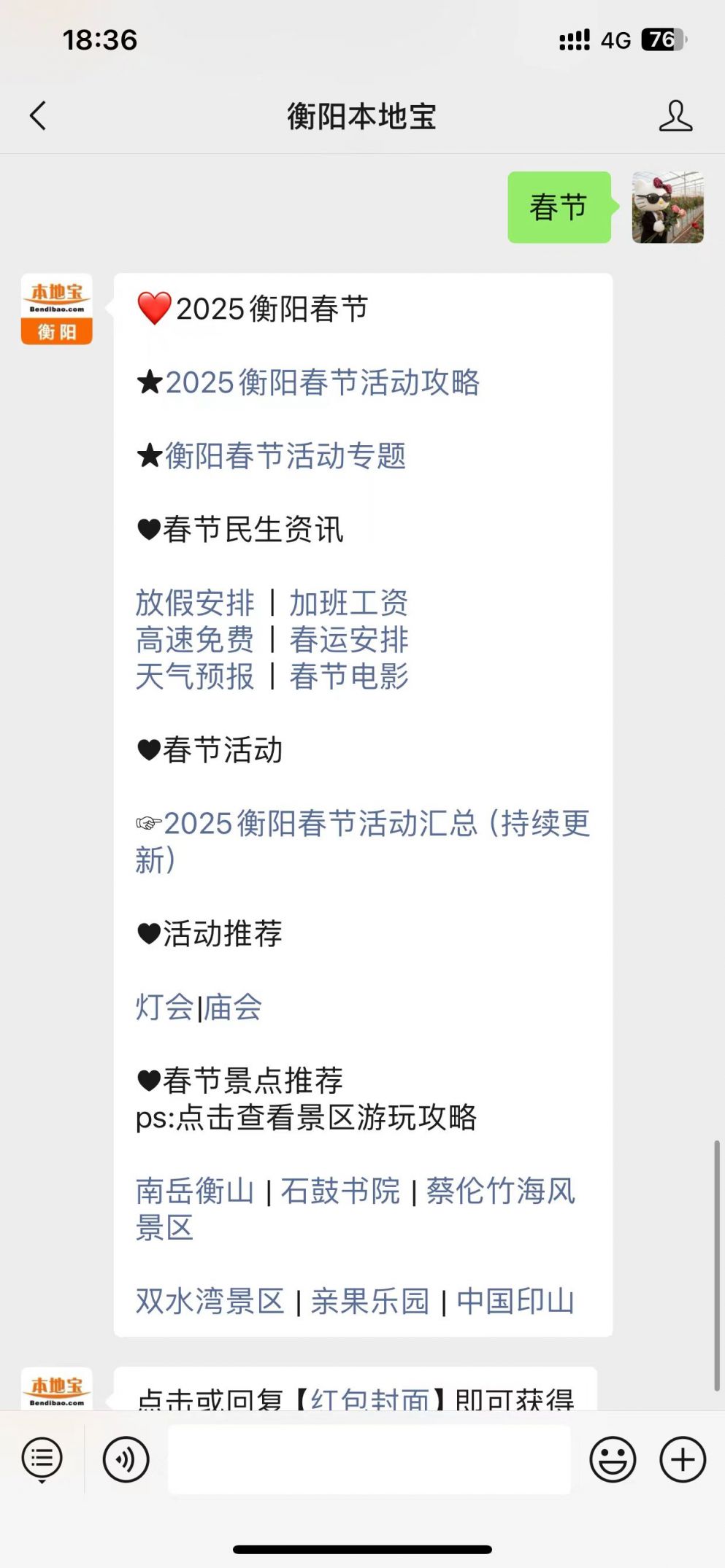
Task: Open the 加班工资 link
Action: [349, 603]
